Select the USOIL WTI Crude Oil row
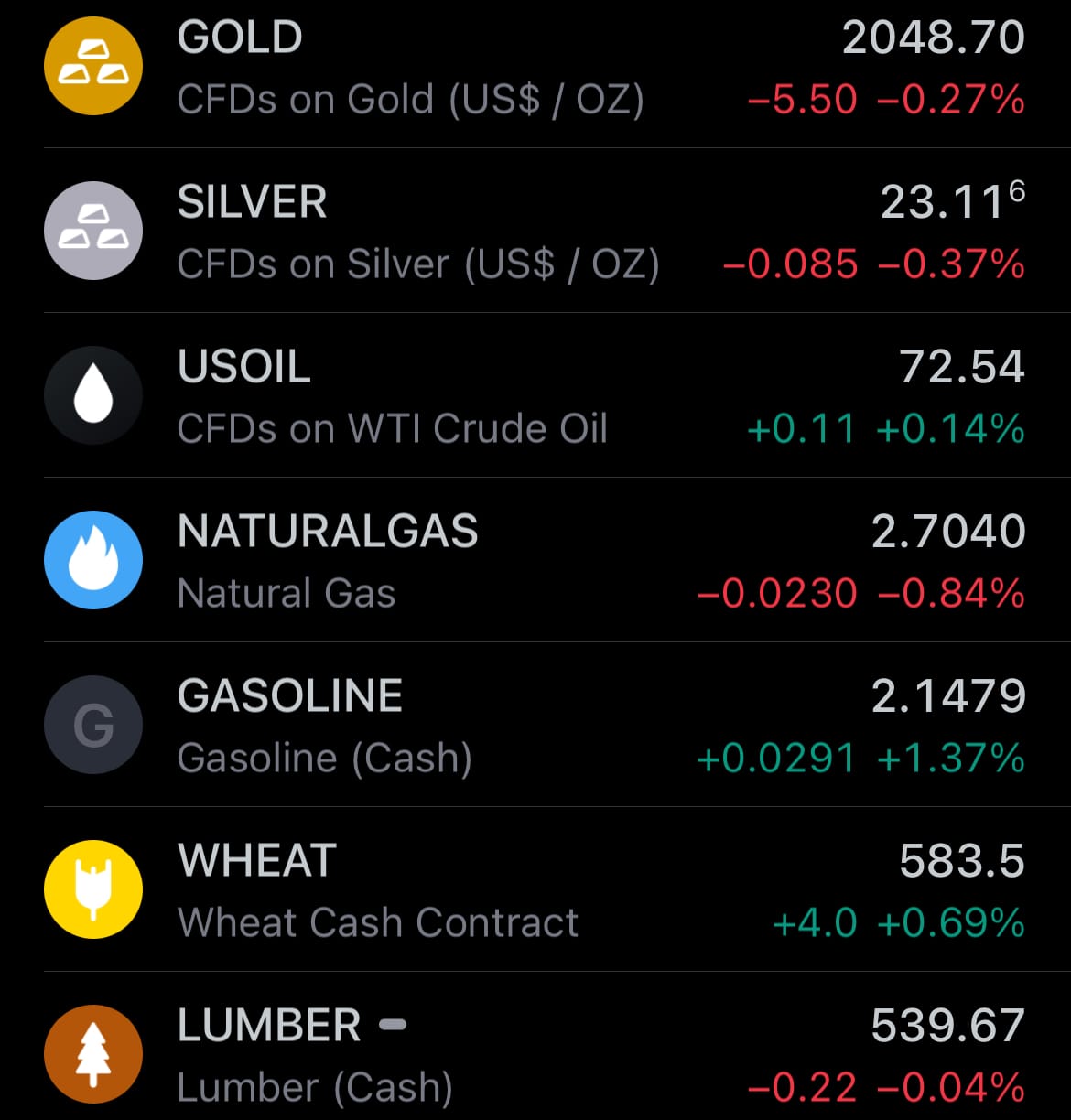The width and height of the screenshot is (1071, 1120). pos(535,396)
